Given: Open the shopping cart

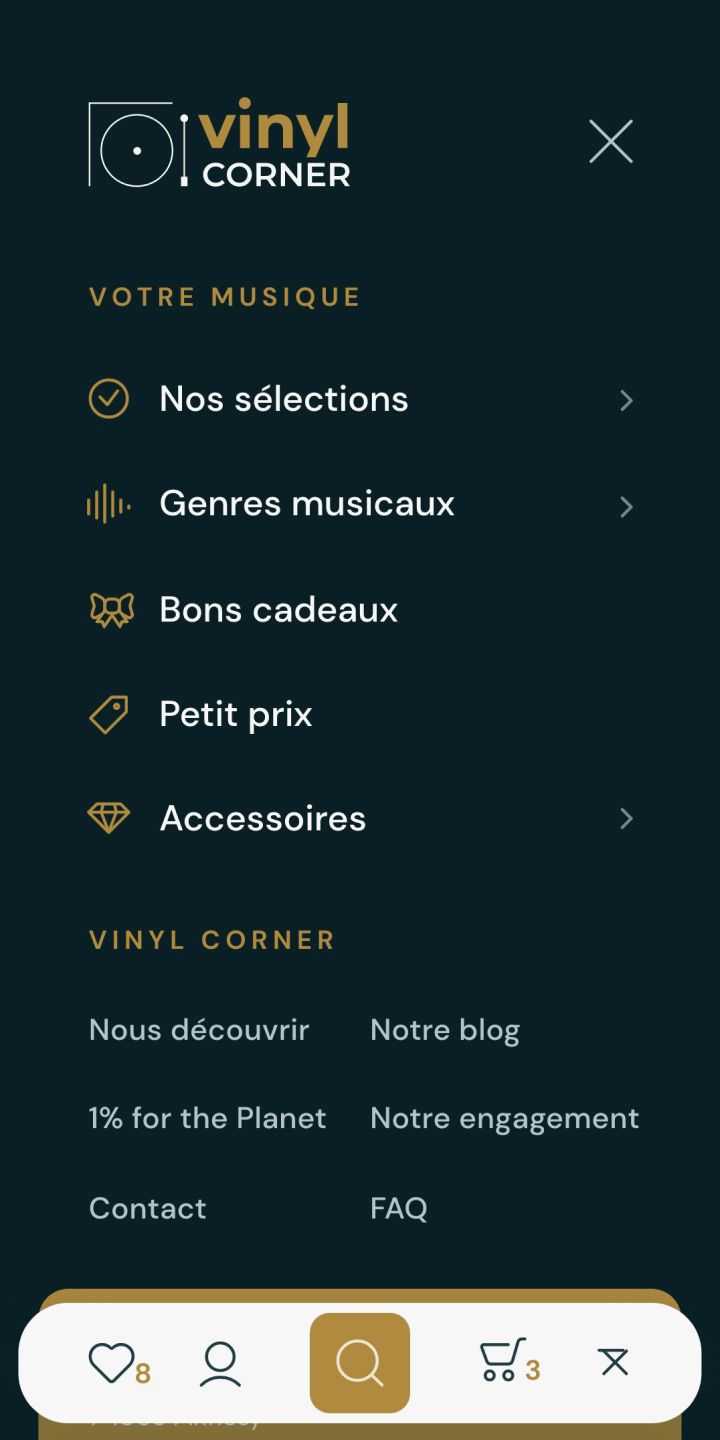Looking at the screenshot, I should [509, 1361].
